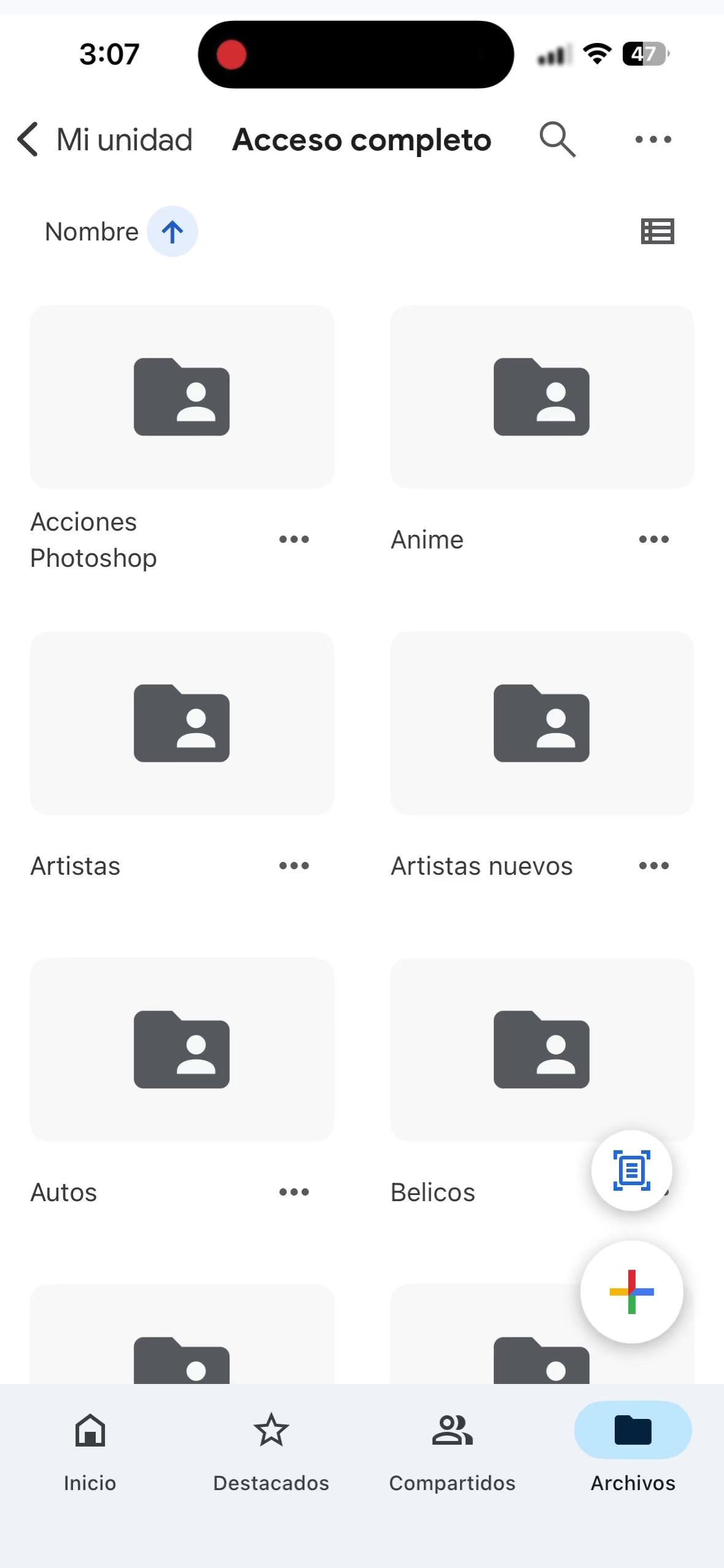Show more options for Acciones Photoshop
Viewport: 724px width, 1568px height.
(x=294, y=540)
